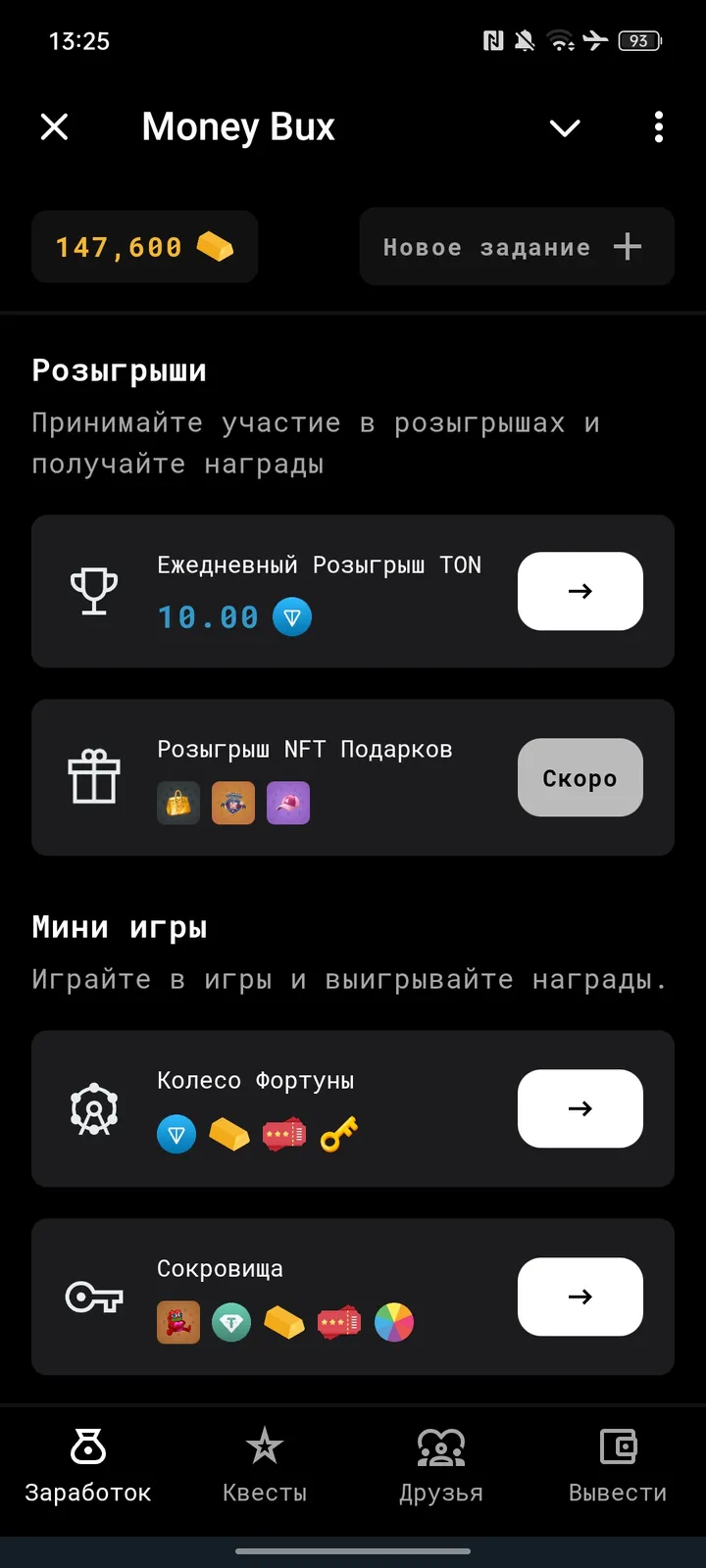Switch to the Вывести tab
706x1568 pixels.
[x=617, y=1465]
